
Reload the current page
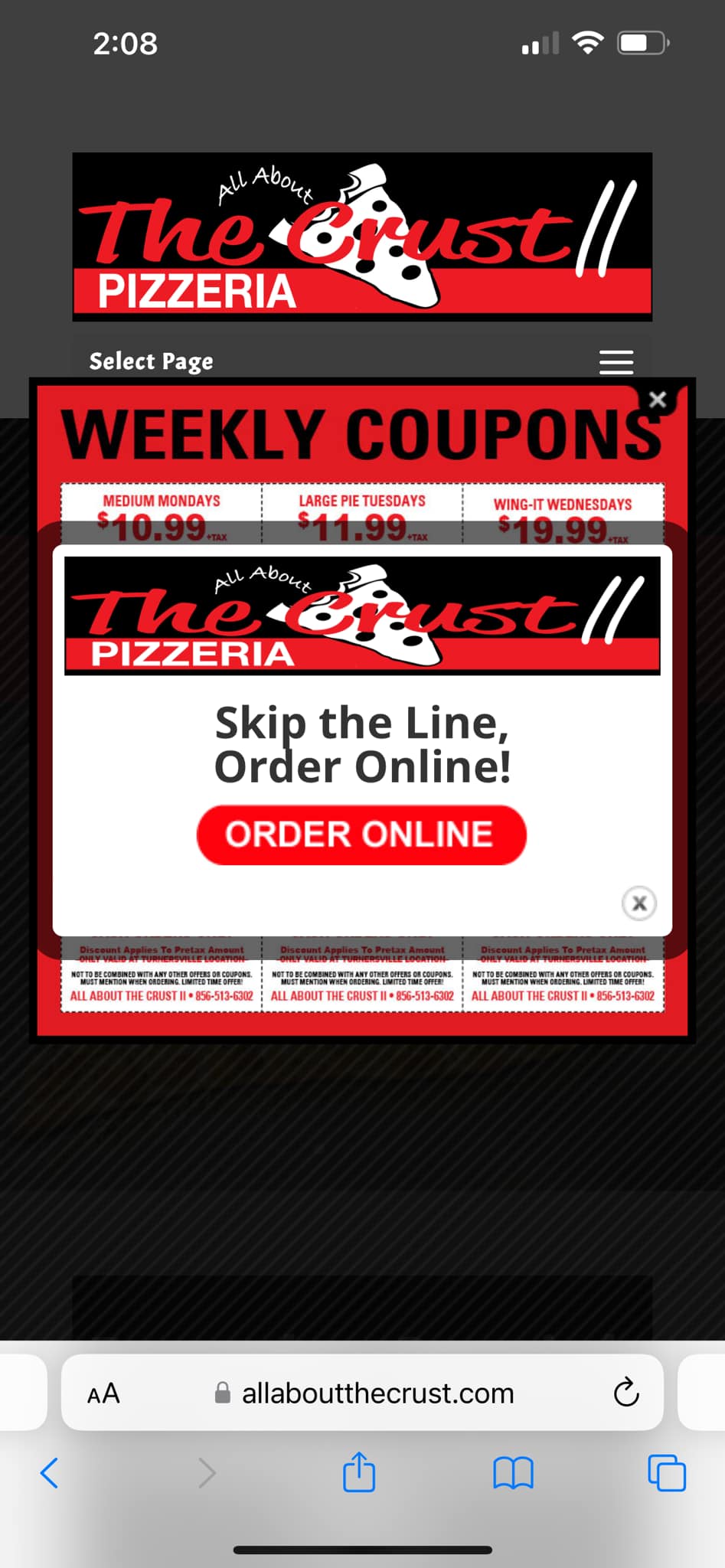(x=625, y=1393)
